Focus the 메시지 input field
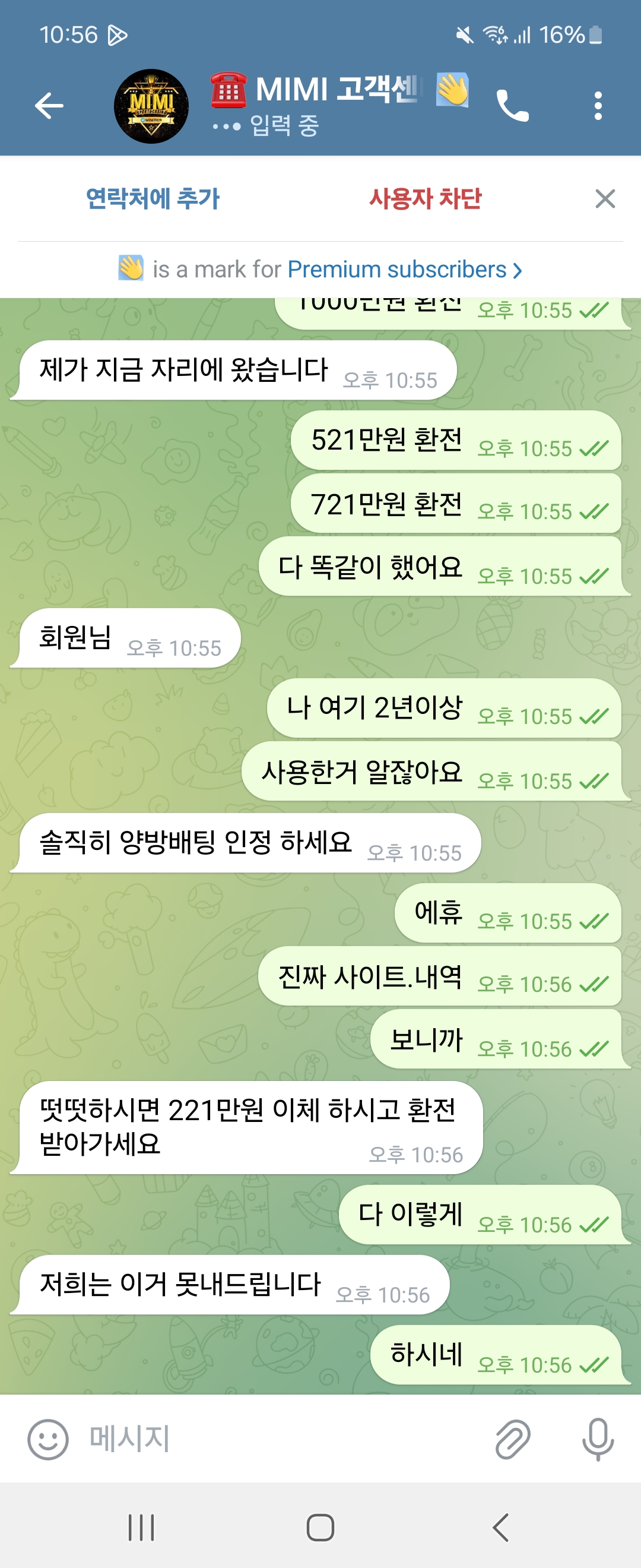The height and width of the screenshot is (1568, 641). [x=274, y=1440]
